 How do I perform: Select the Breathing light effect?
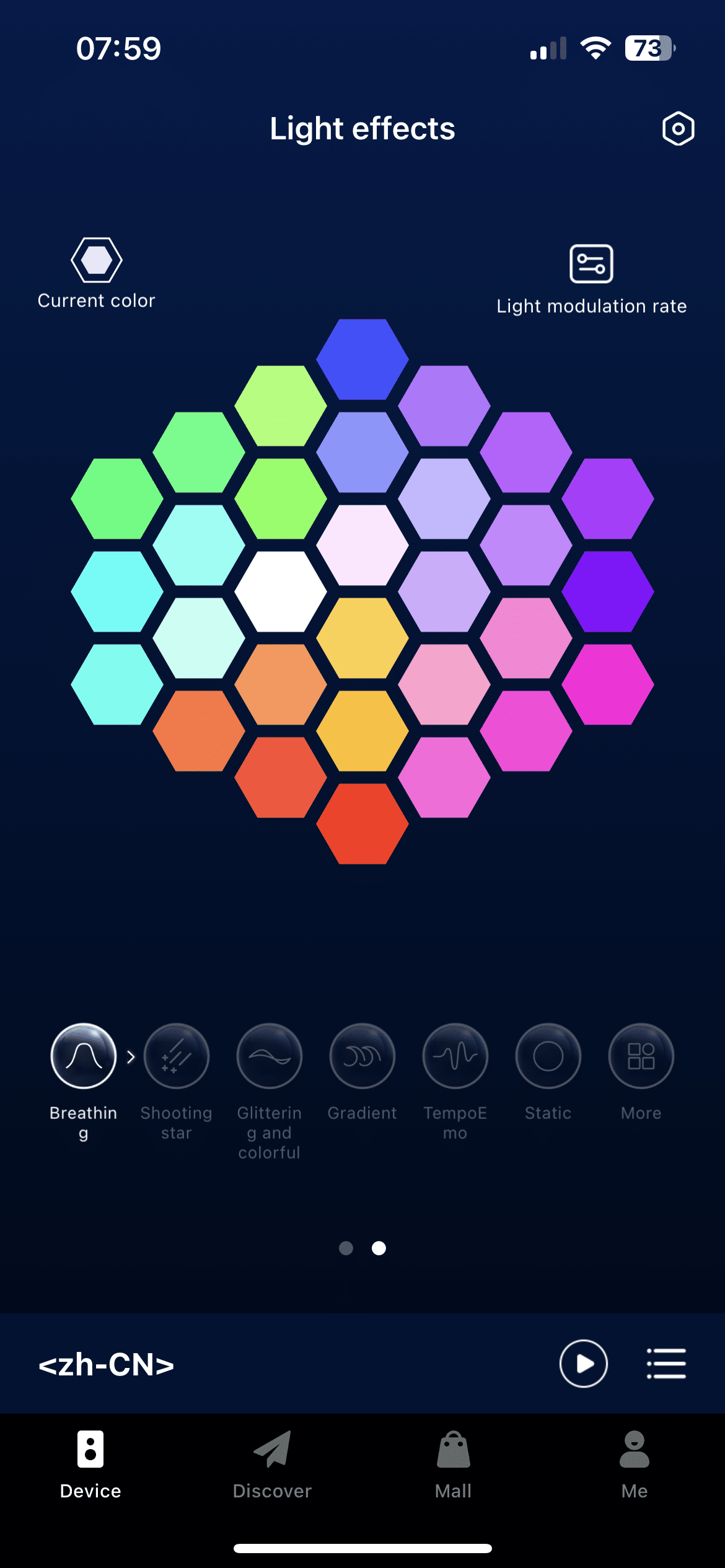[84, 1056]
